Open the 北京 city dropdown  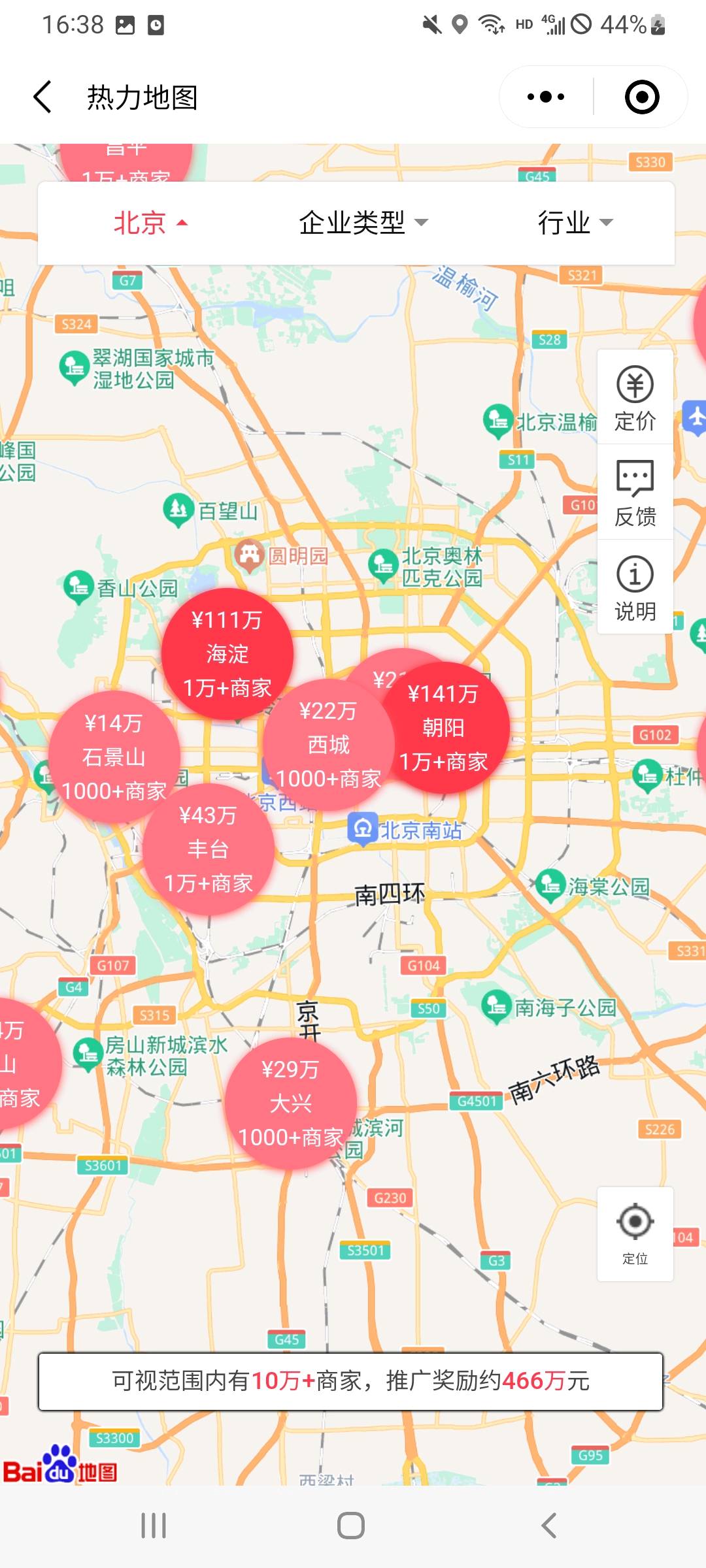coord(150,223)
